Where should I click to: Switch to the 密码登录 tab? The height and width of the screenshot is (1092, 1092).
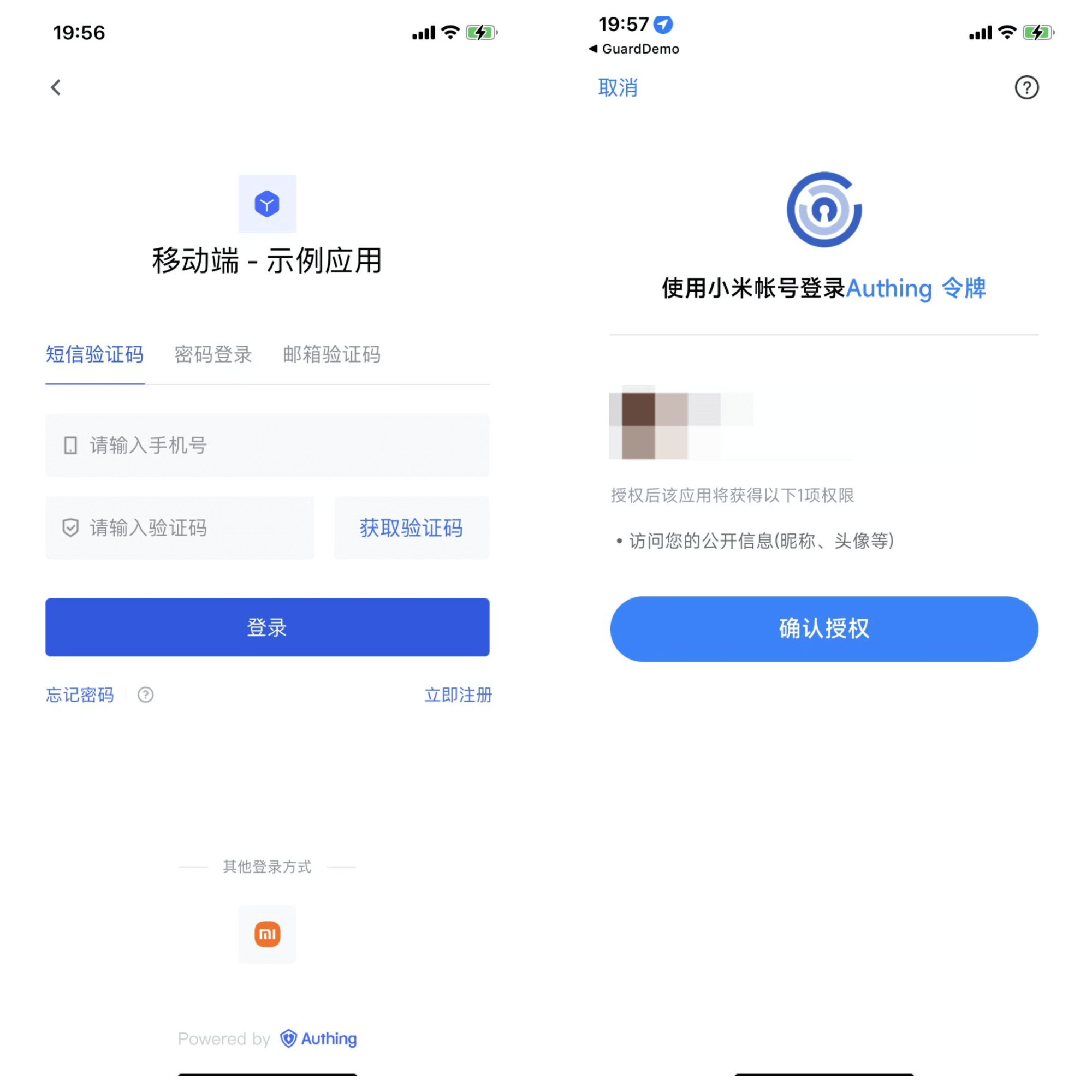[213, 355]
